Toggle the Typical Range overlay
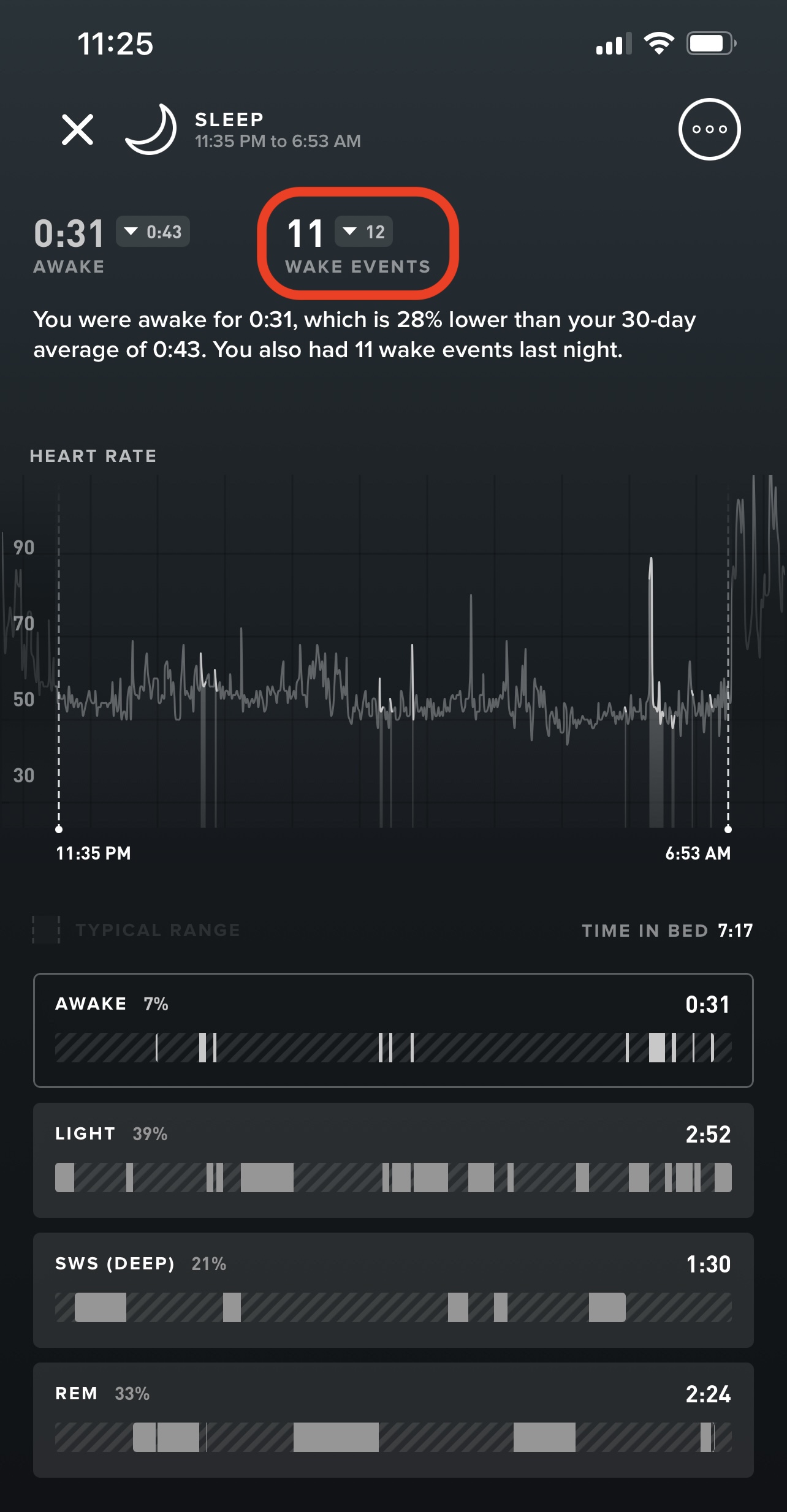 (x=136, y=930)
